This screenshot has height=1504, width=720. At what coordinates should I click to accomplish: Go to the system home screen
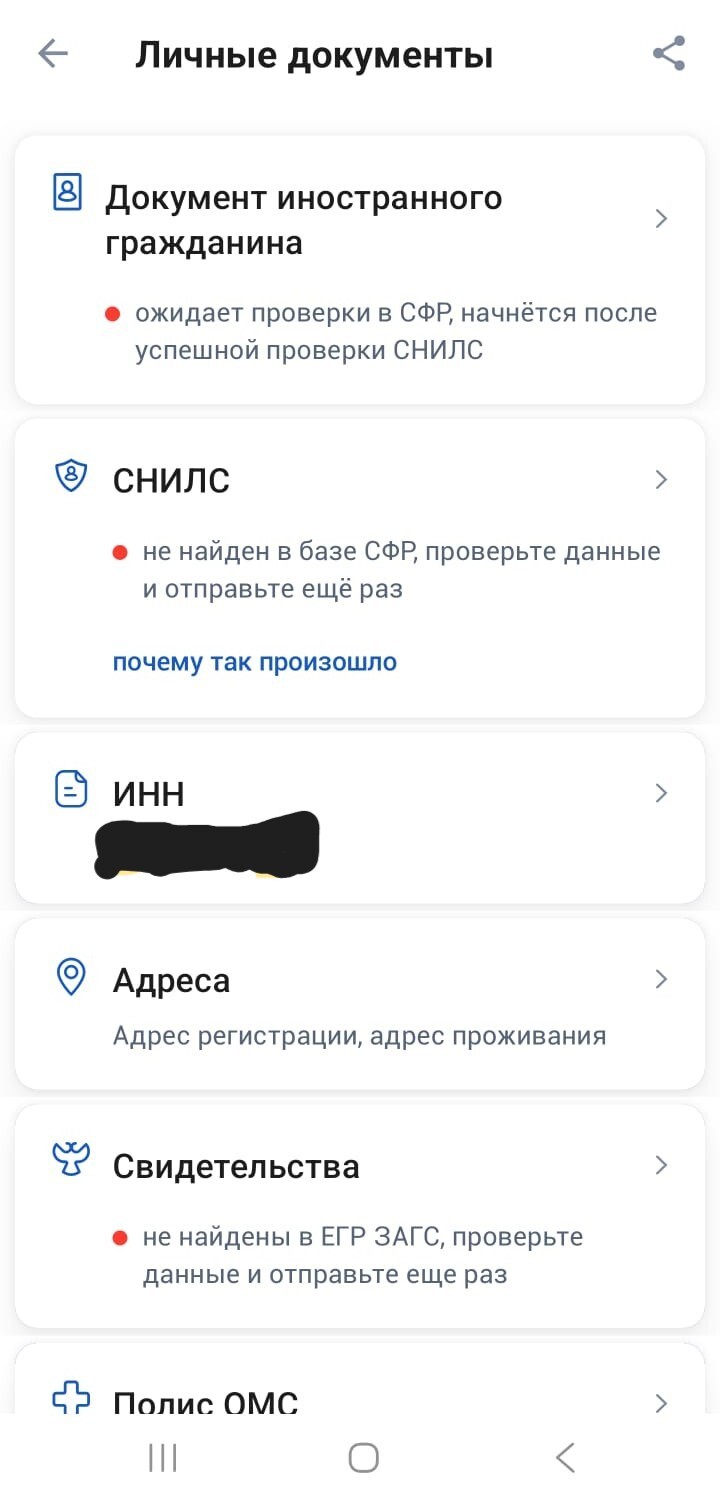tap(363, 1457)
